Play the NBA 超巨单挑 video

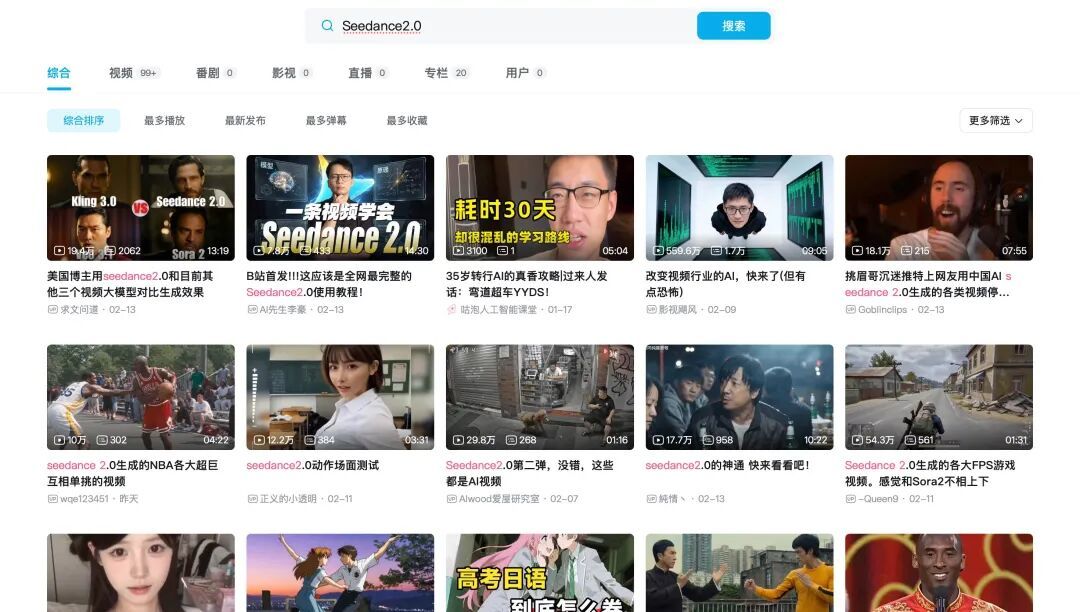tap(141, 397)
